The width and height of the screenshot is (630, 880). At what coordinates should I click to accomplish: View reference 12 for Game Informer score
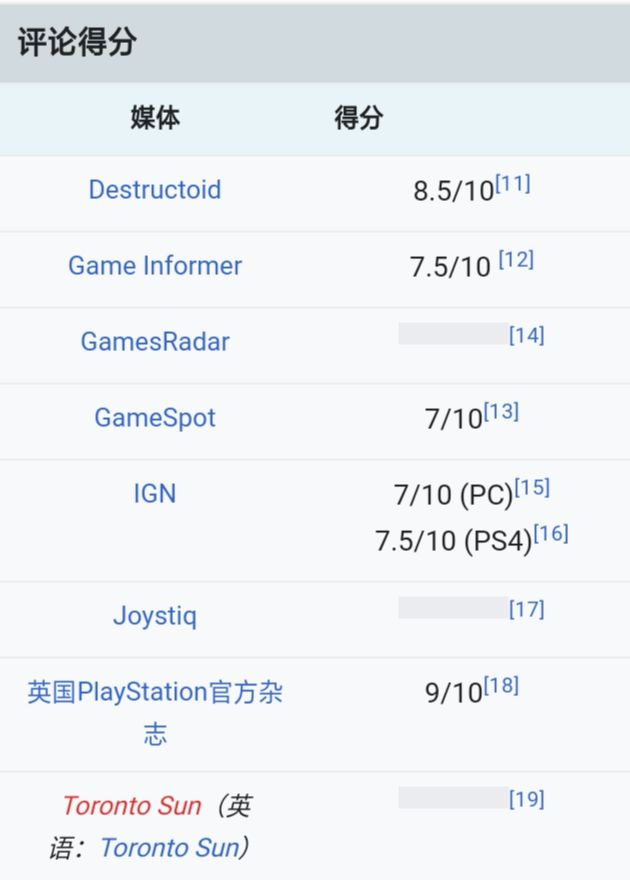tap(516, 260)
